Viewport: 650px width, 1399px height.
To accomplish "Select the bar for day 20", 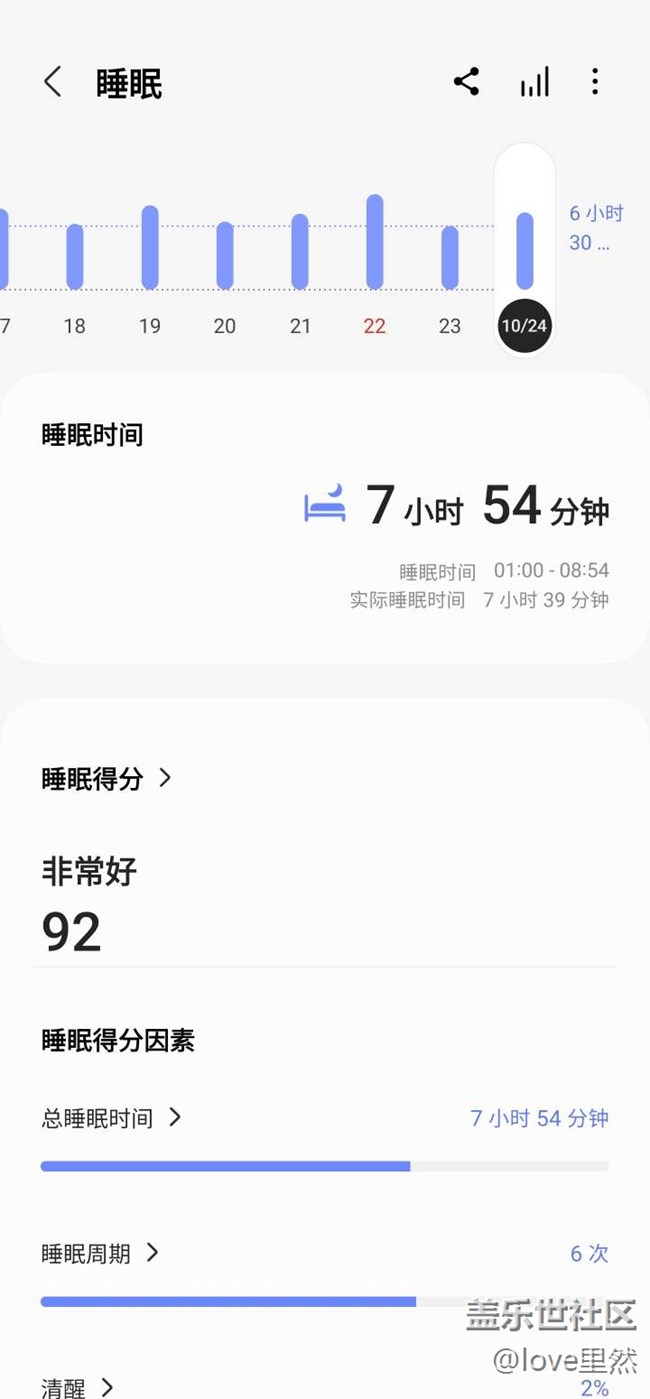I will point(225,256).
